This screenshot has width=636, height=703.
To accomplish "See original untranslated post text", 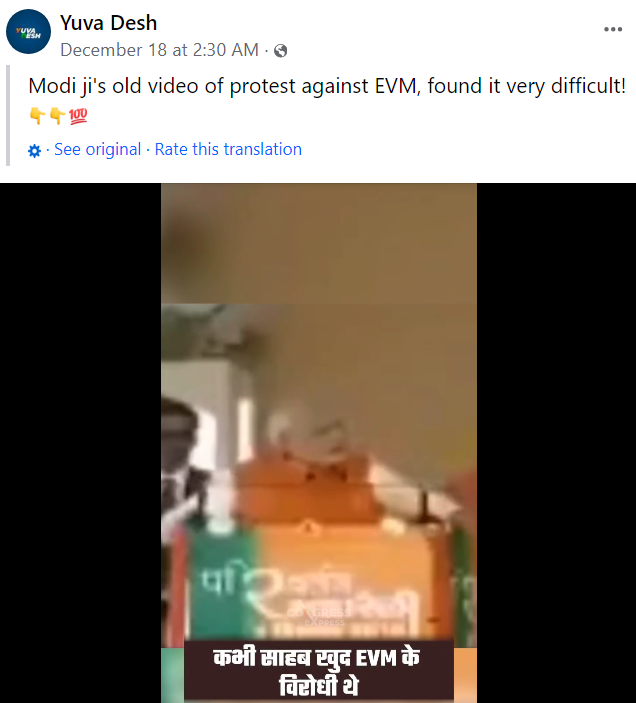I will (x=97, y=149).
